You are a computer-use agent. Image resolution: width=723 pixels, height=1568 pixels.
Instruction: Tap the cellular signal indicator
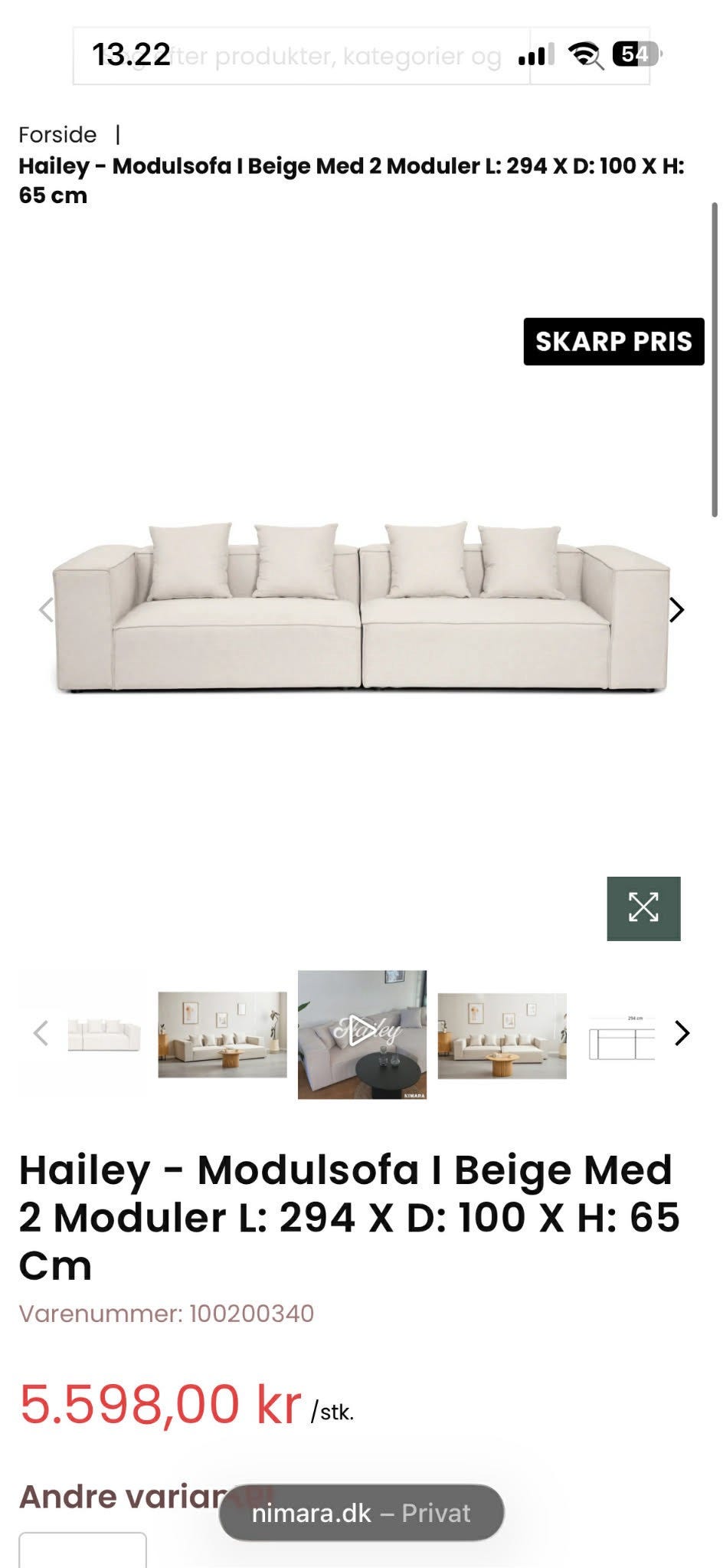tap(535, 54)
